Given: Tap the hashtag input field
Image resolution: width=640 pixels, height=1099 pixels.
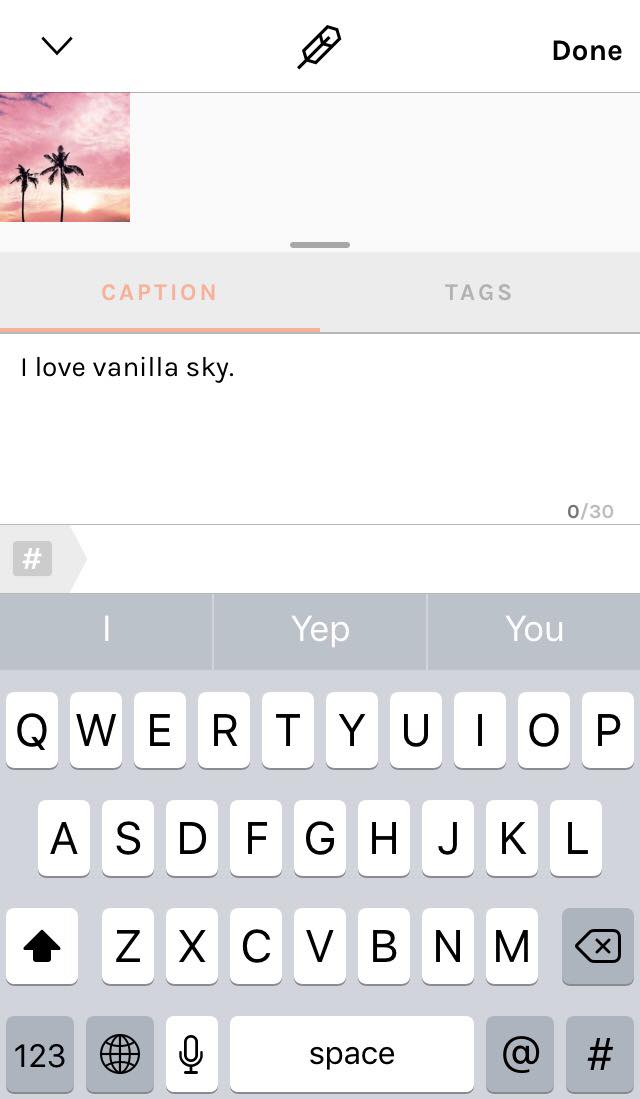Looking at the screenshot, I should (358, 559).
